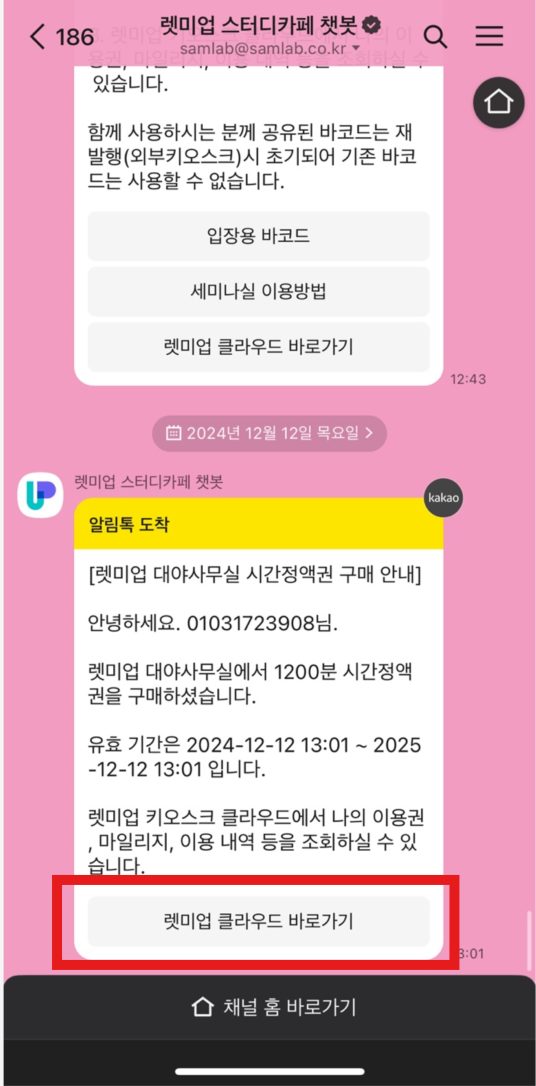The image size is (536, 1086).
Task: Tap 렛미업 클라우드 바로가기 under the barcode message
Action: [x=258, y=347]
